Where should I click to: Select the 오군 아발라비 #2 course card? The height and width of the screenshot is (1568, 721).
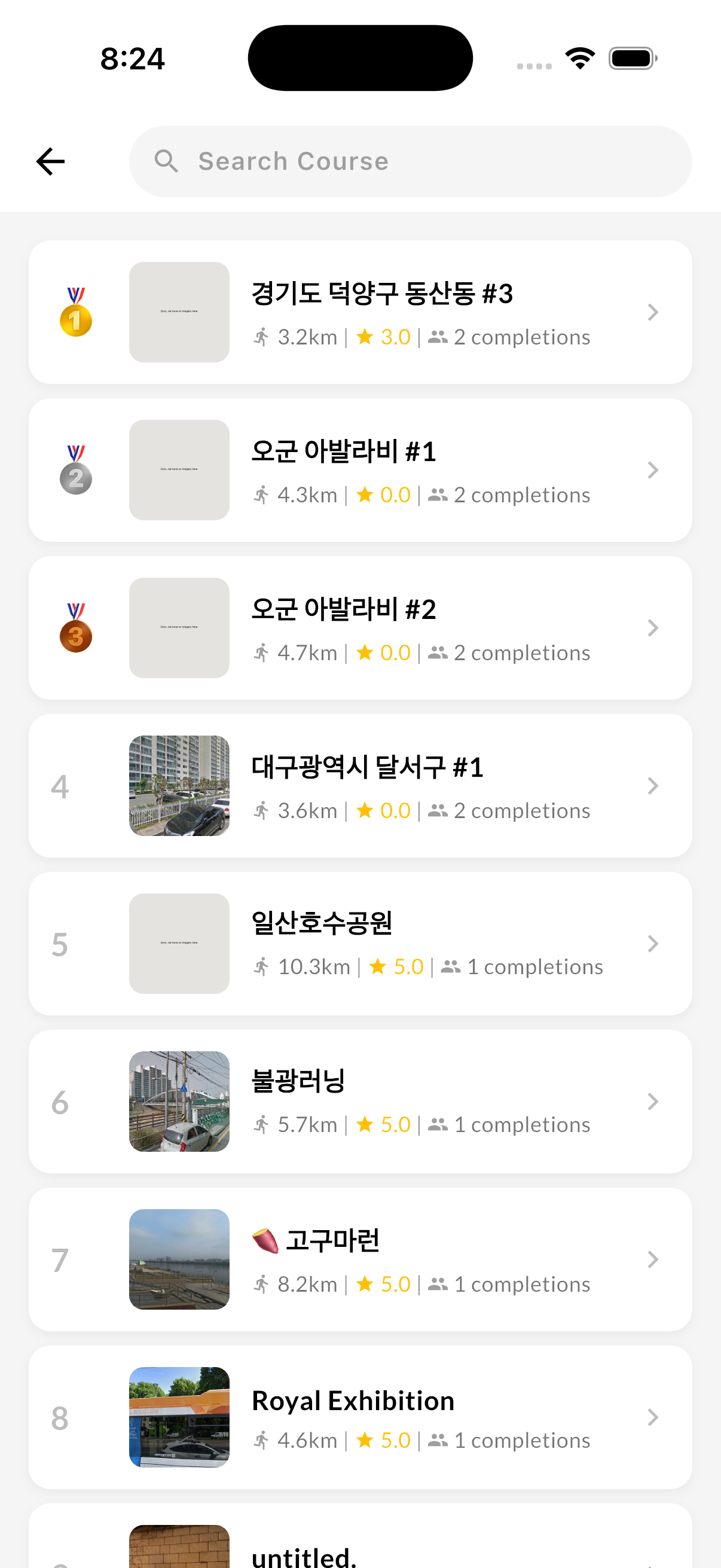click(x=359, y=627)
